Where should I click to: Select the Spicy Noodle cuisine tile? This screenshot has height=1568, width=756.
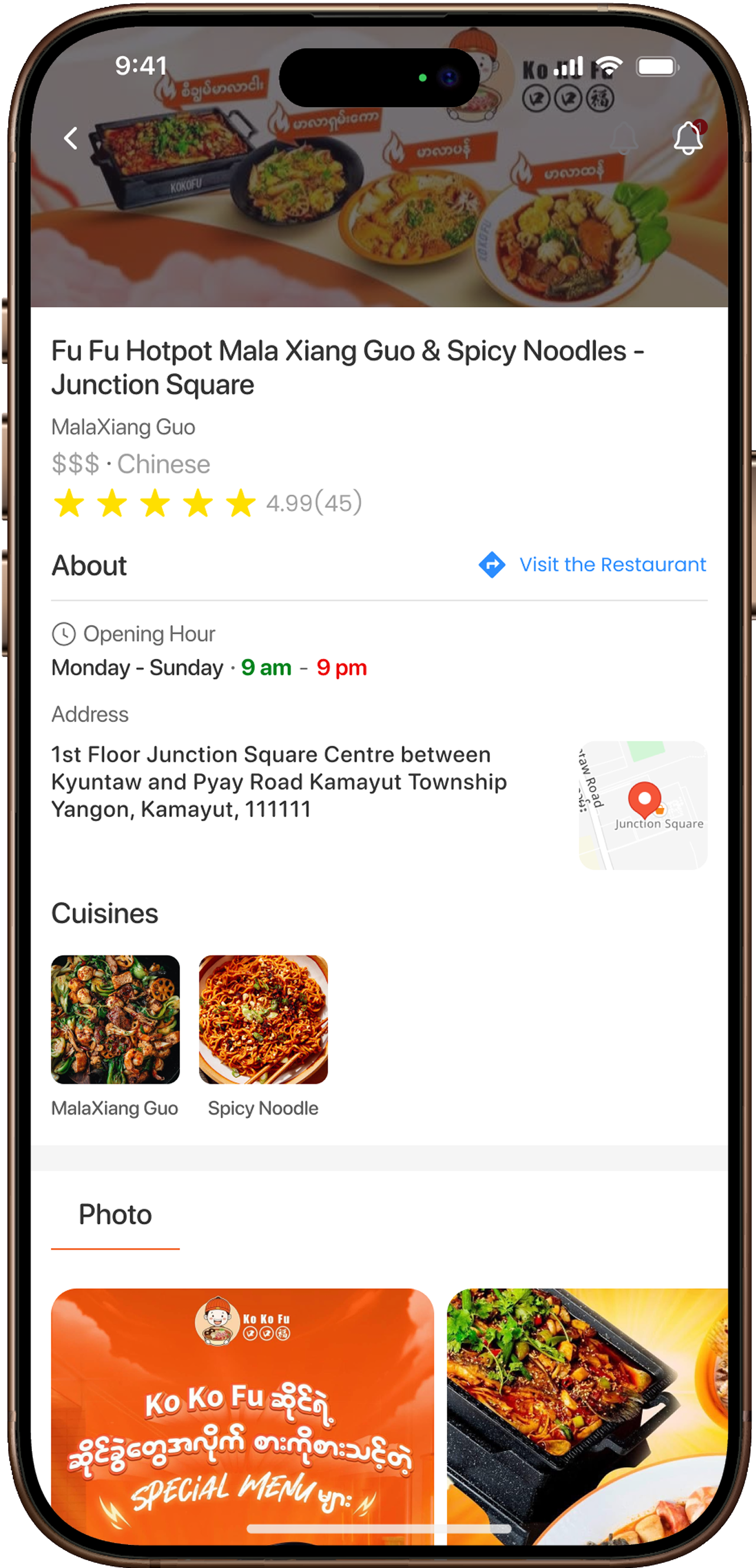click(x=263, y=1020)
